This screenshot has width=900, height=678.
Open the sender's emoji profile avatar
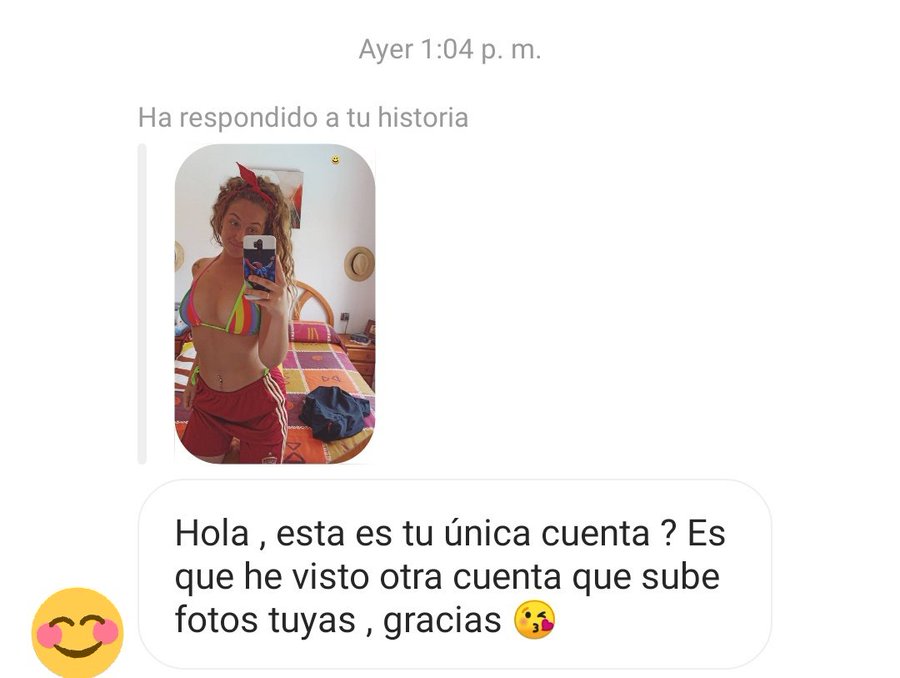[x=77, y=632]
